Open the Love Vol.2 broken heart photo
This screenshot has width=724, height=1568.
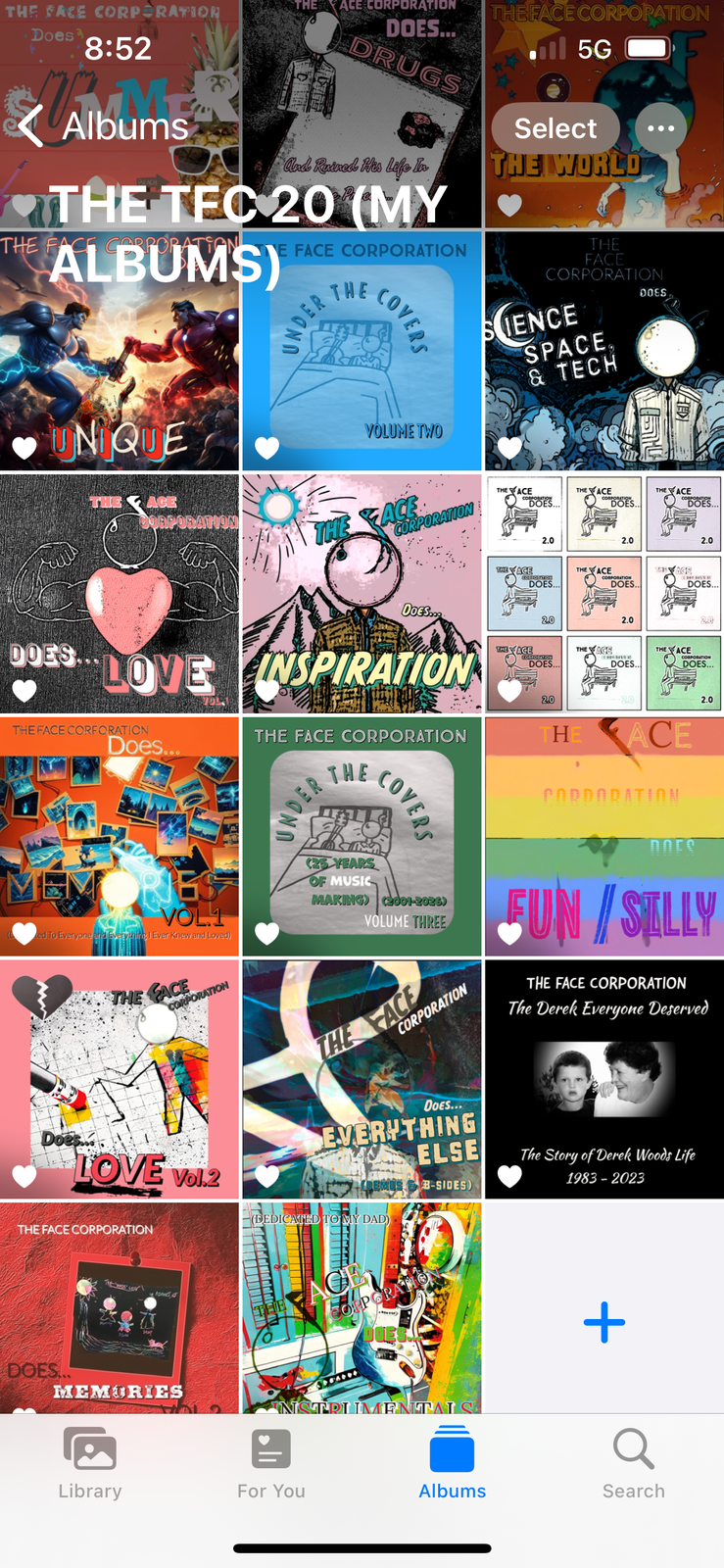click(120, 1079)
